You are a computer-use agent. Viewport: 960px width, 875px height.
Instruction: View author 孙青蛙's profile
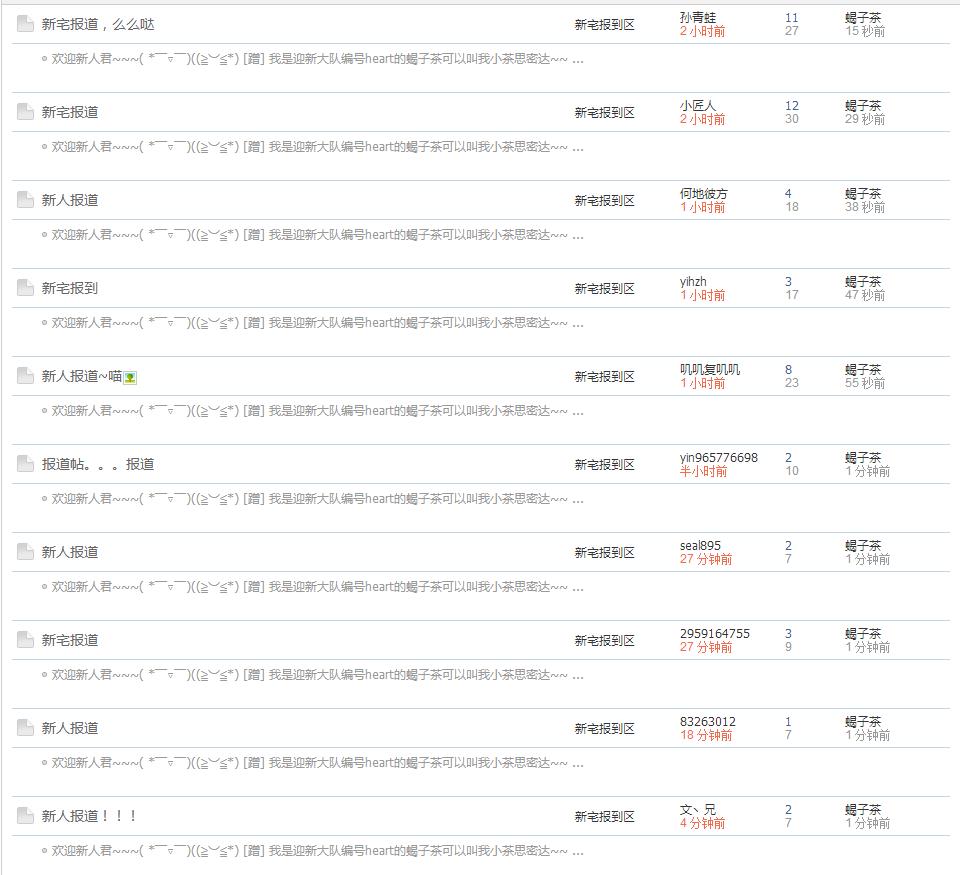click(x=698, y=17)
